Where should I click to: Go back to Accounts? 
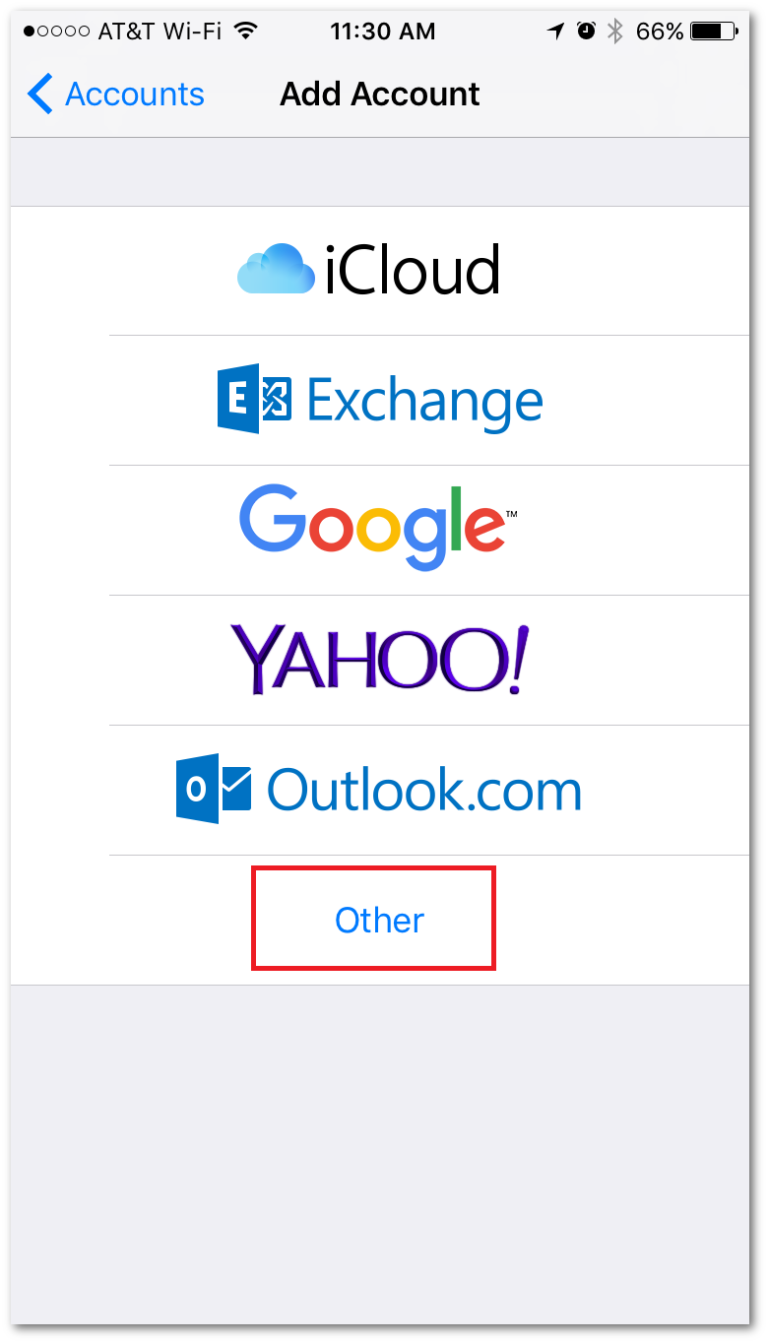pos(115,94)
